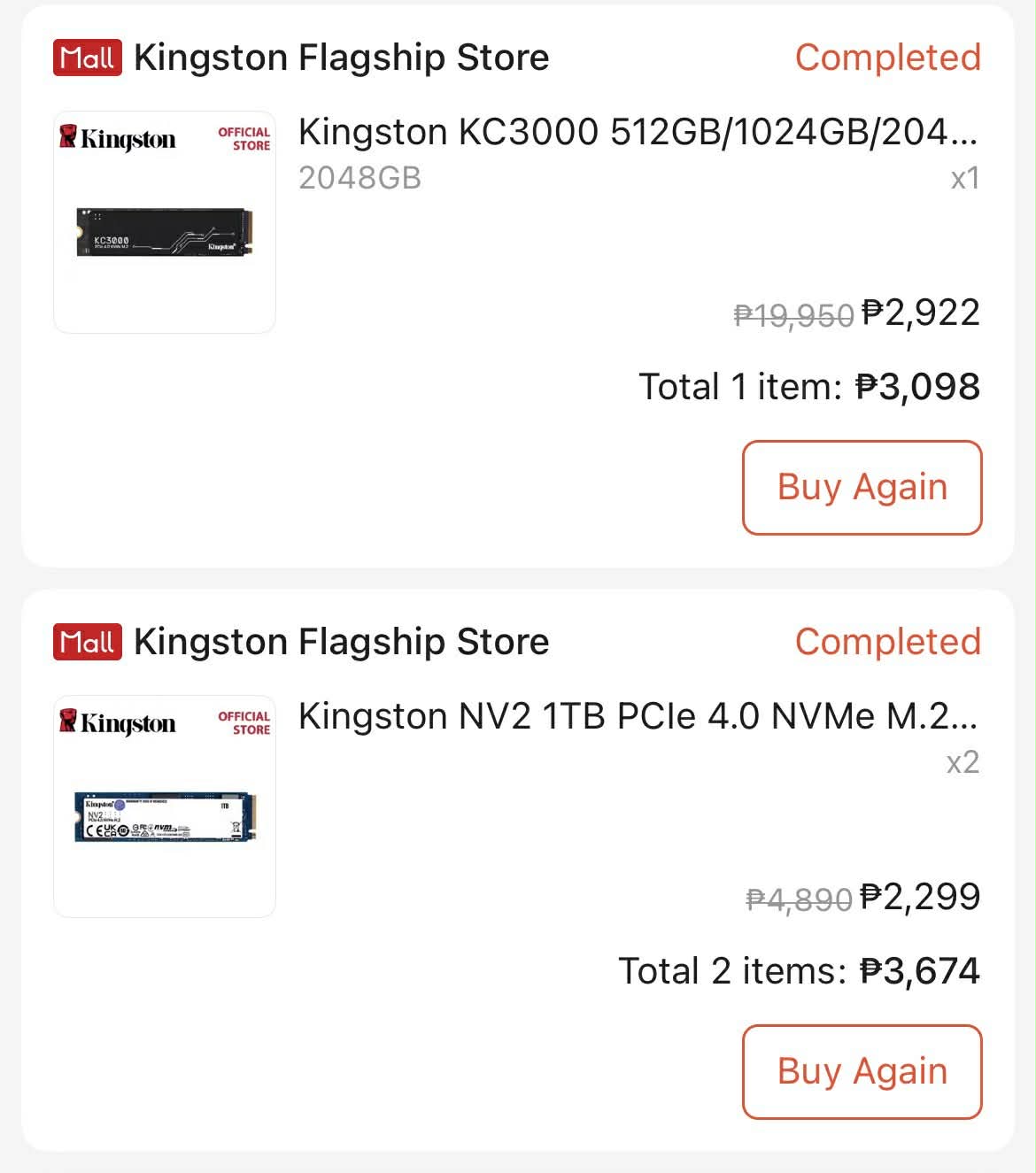This screenshot has width=1036, height=1173.
Task: Click the Mall badge on the second order
Action: pyautogui.click(x=89, y=642)
